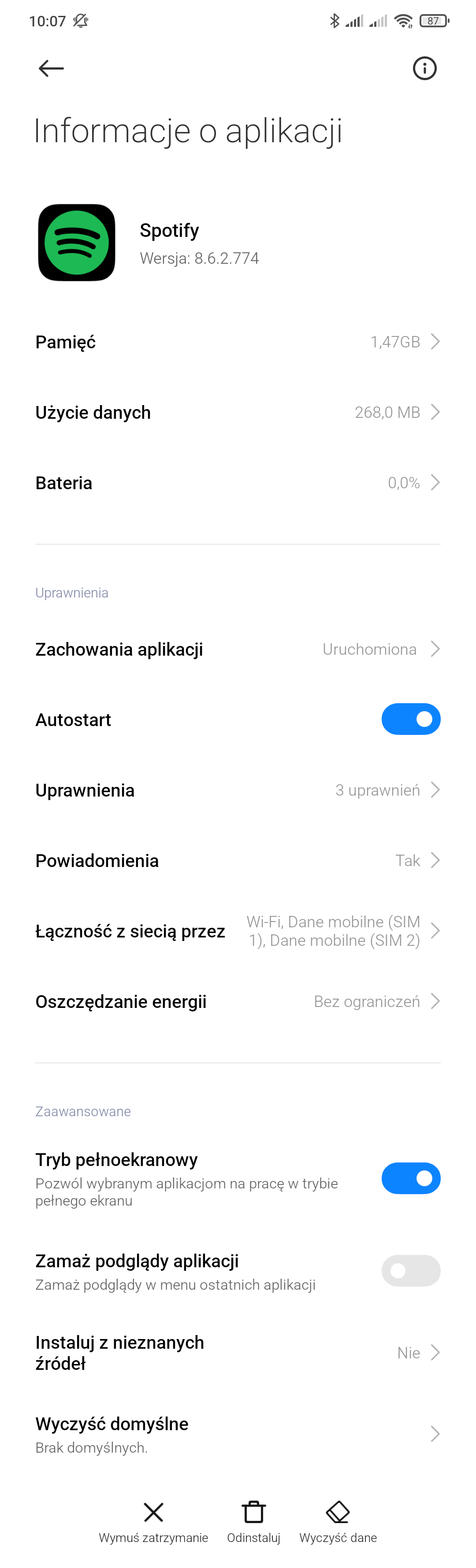
Task: Open Pamięć storage details
Action: pyautogui.click(x=238, y=342)
